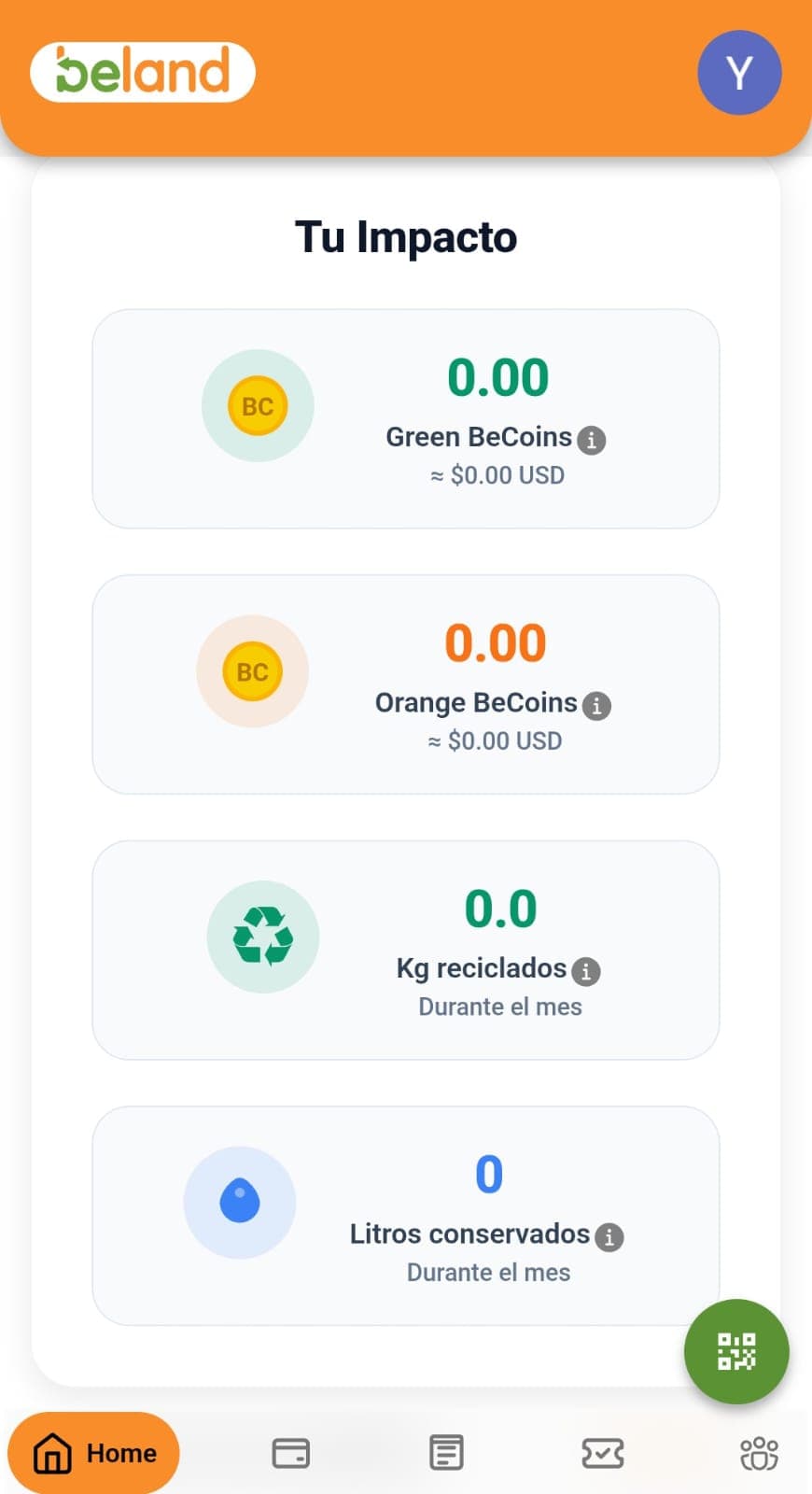This screenshot has height=1494, width=812.
Task: Open the user profile avatar Y
Action: pos(739,73)
